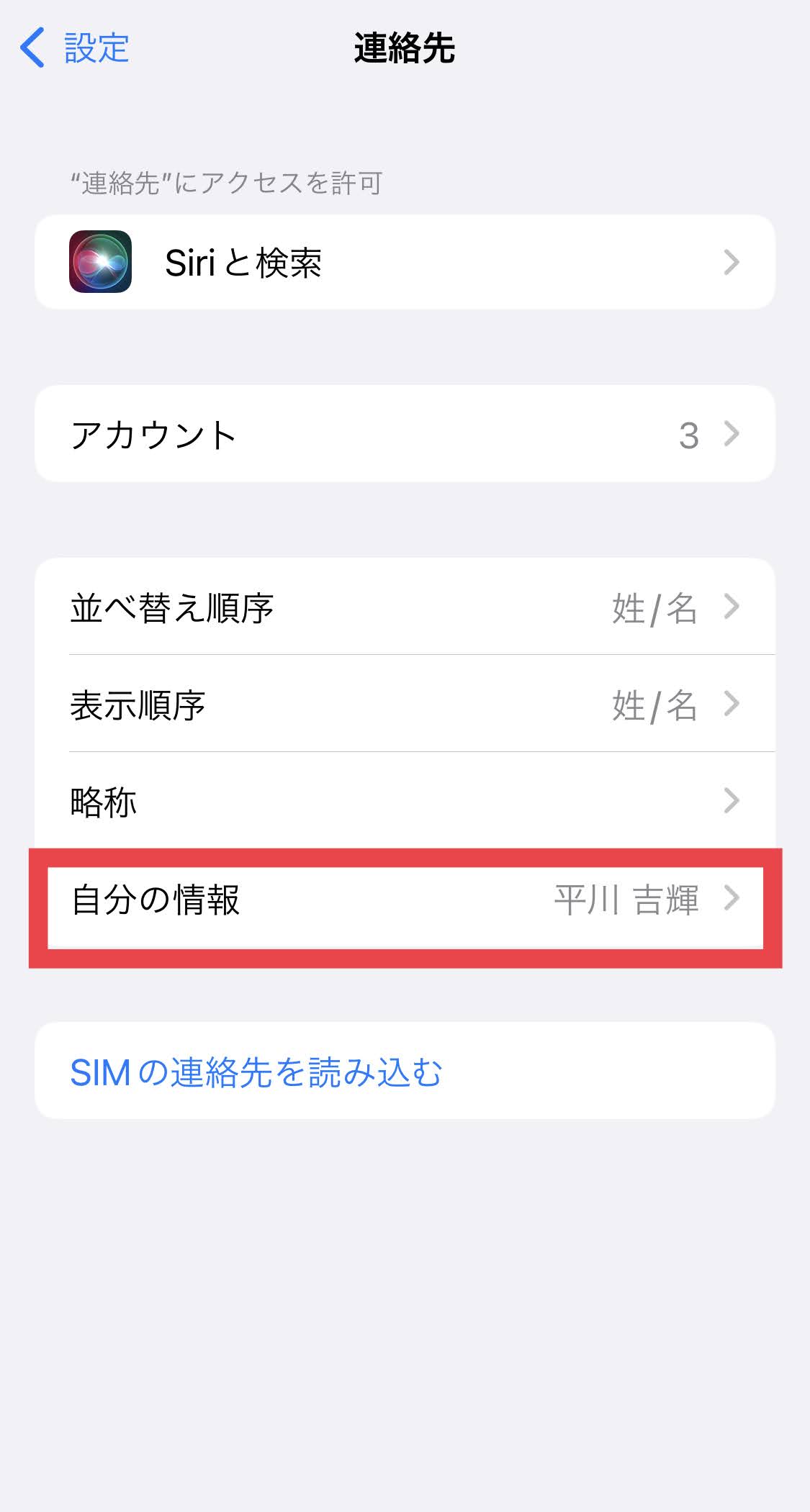810x1512 pixels.
Task: Tap SIMの連絡先を読み込む
Action: tap(257, 1072)
